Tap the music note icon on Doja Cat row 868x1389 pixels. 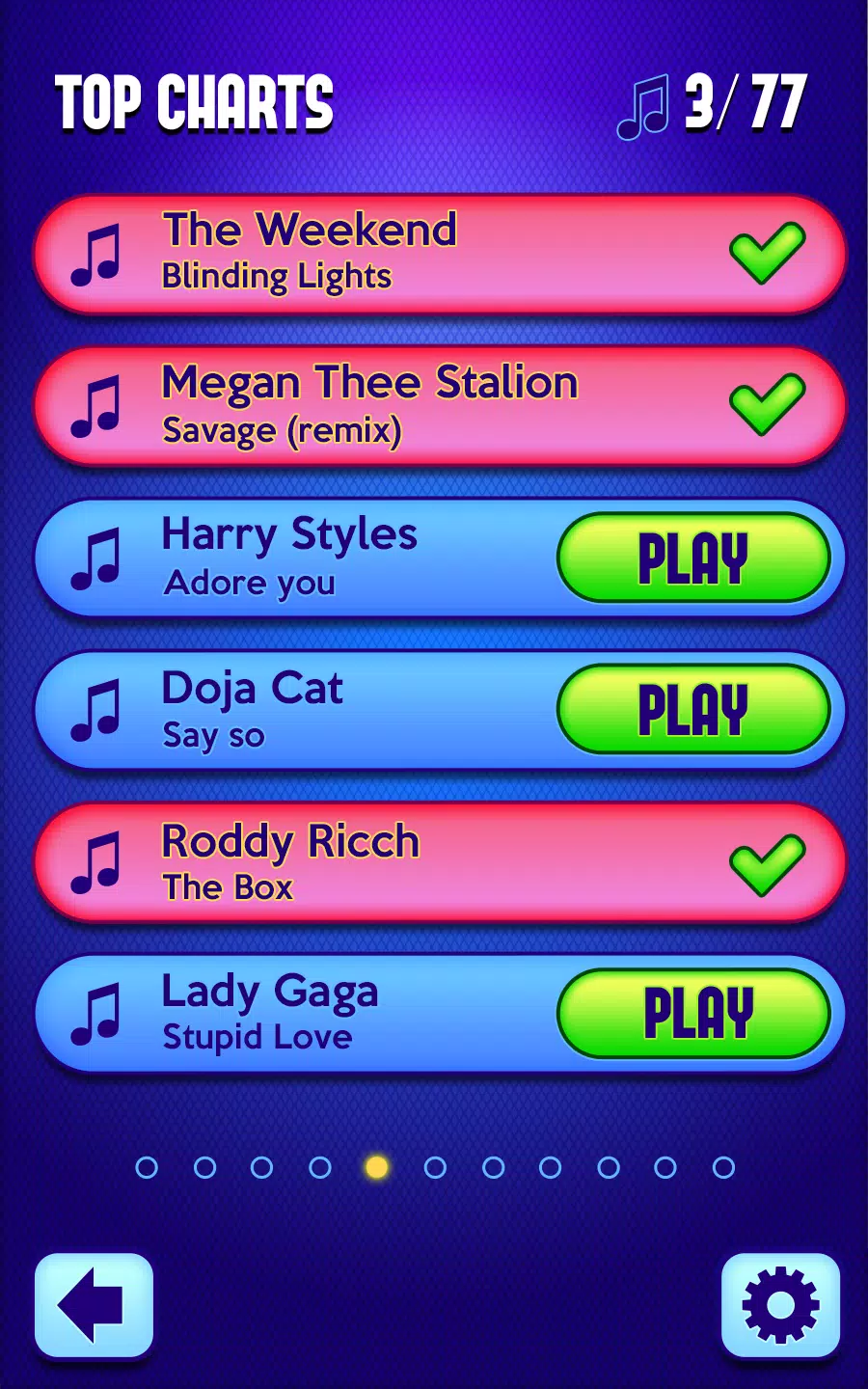click(96, 710)
